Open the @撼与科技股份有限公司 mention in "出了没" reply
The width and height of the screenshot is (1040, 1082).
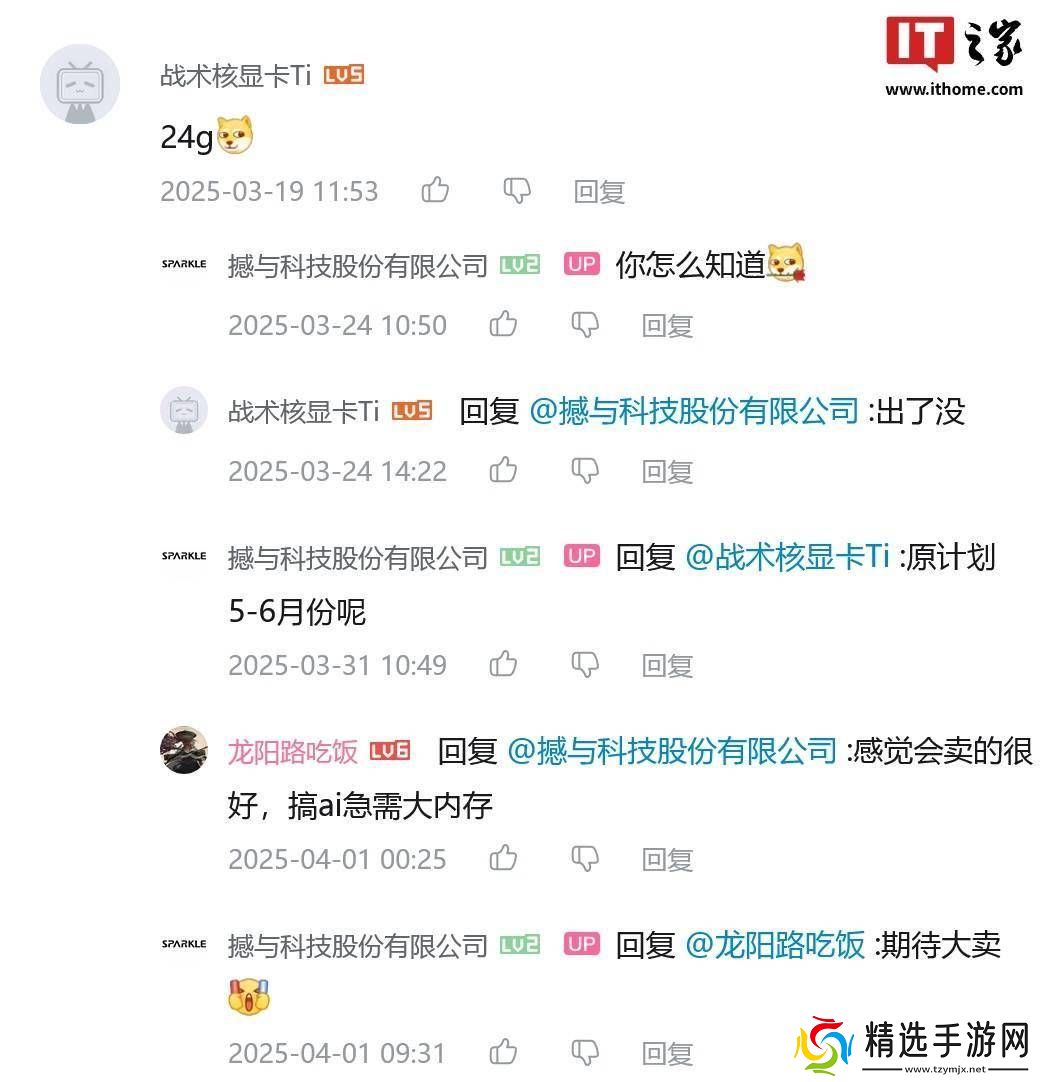694,411
